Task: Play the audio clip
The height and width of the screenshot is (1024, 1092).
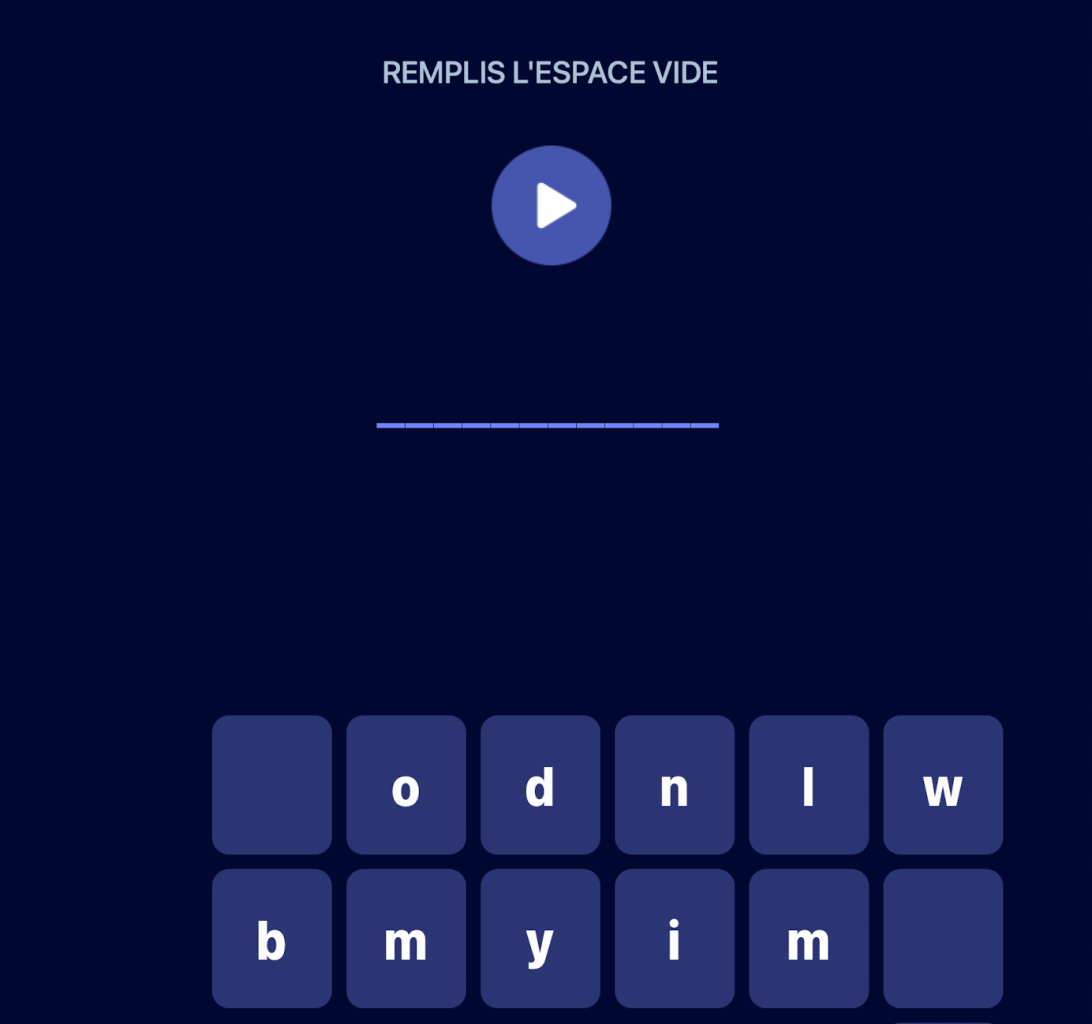Action: [x=551, y=205]
